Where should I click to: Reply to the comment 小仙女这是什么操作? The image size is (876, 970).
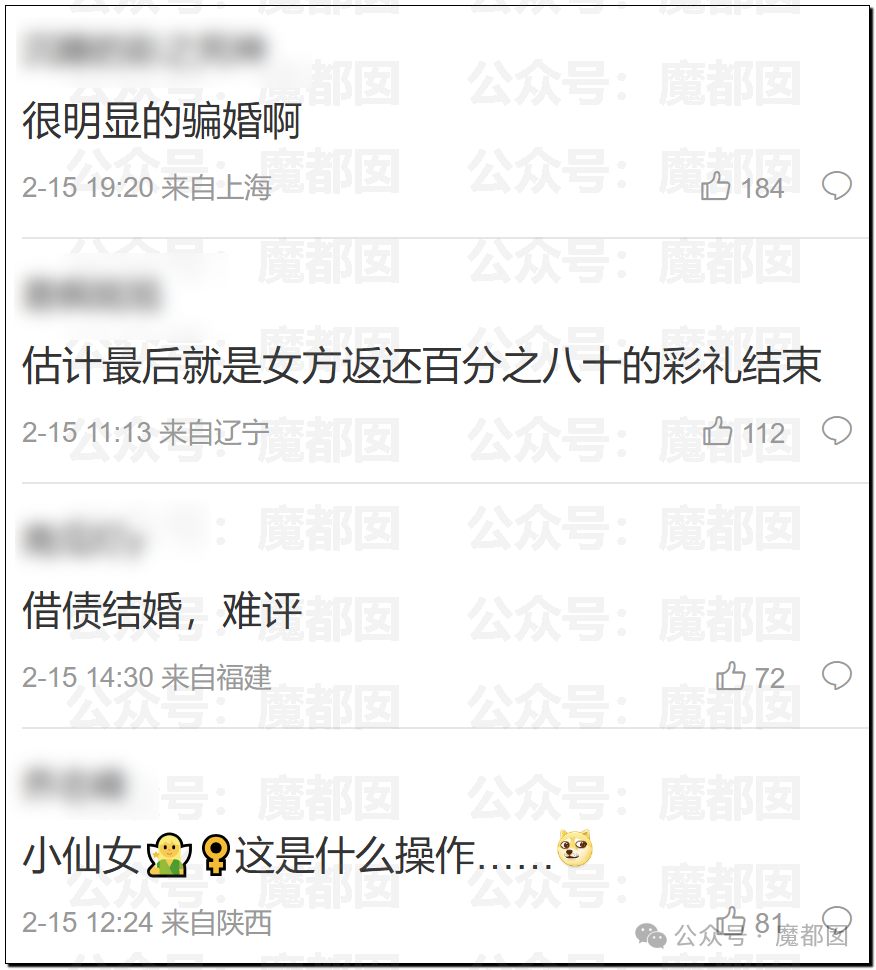pyautogui.click(x=836, y=920)
